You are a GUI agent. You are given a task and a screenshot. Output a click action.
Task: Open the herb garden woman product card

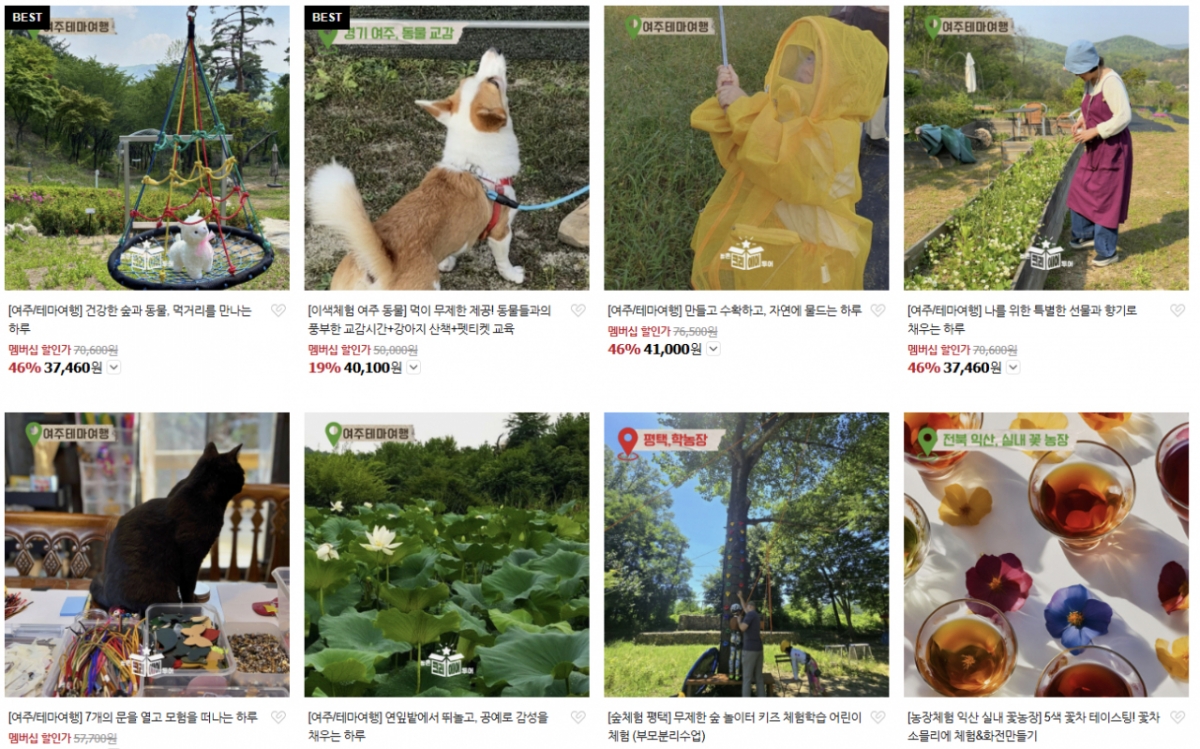tap(1046, 148)
